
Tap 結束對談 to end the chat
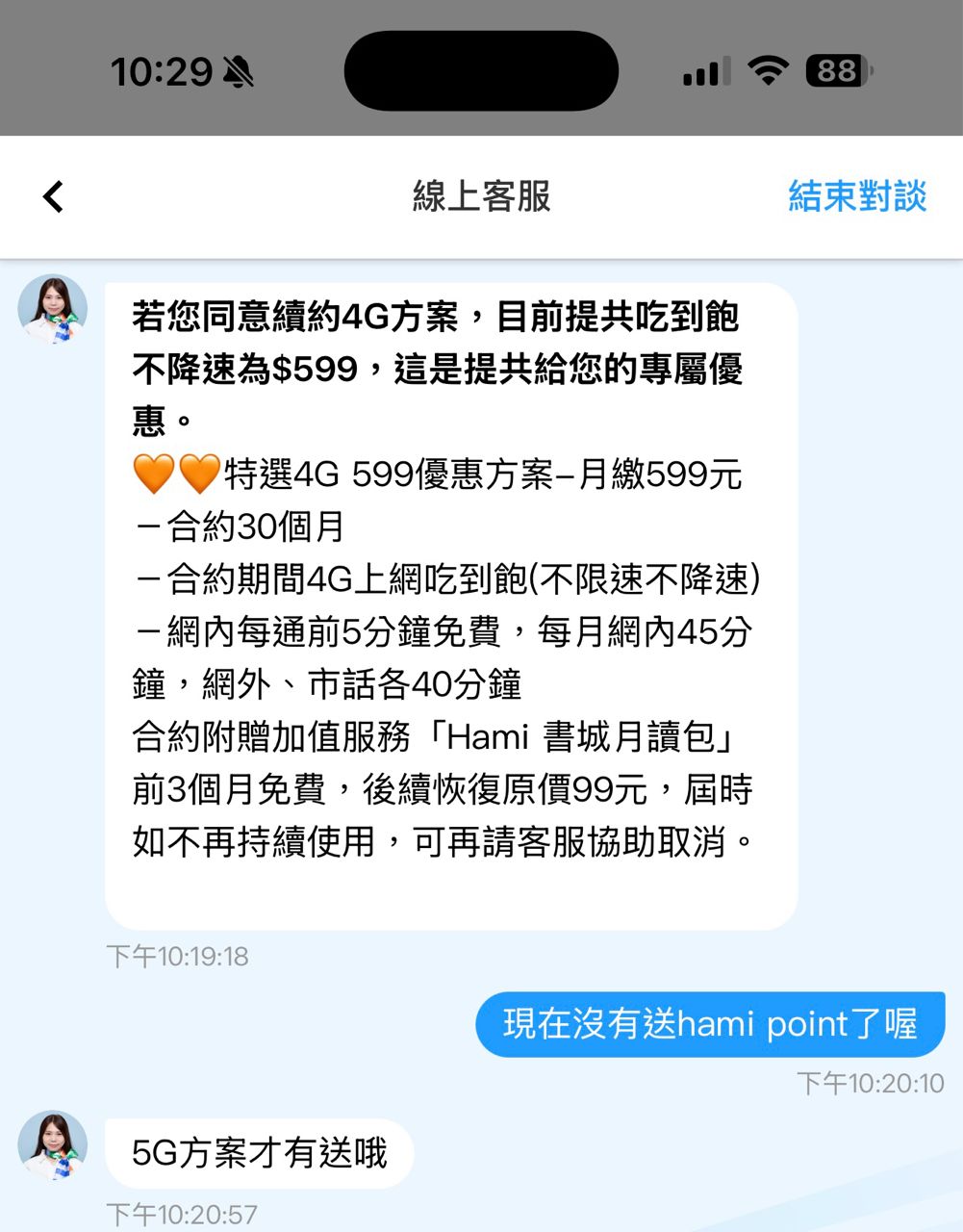click(x=856, y=196)
